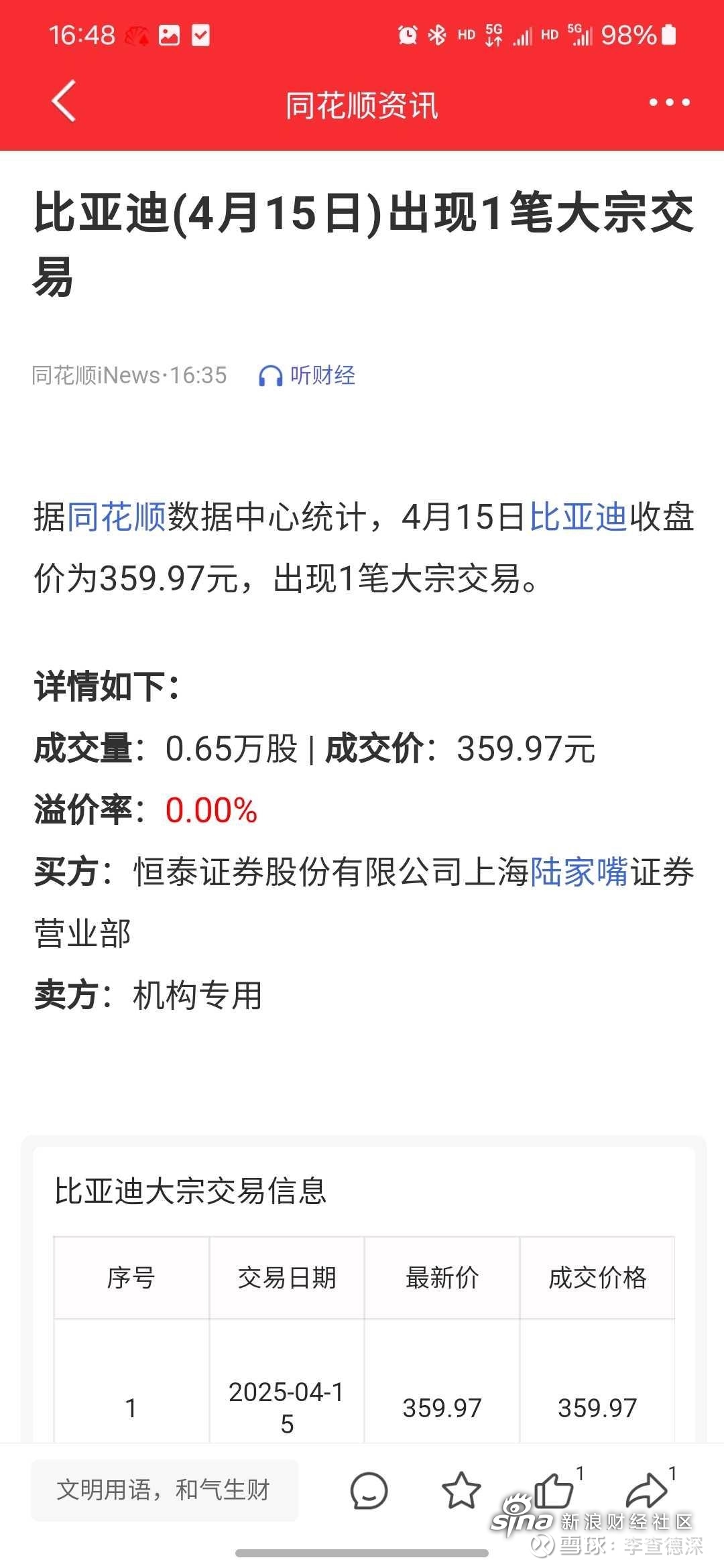Viewport: 724px width, 1568px height.
Task: Go back using the top-left arrow
Action: coord(64,102)
